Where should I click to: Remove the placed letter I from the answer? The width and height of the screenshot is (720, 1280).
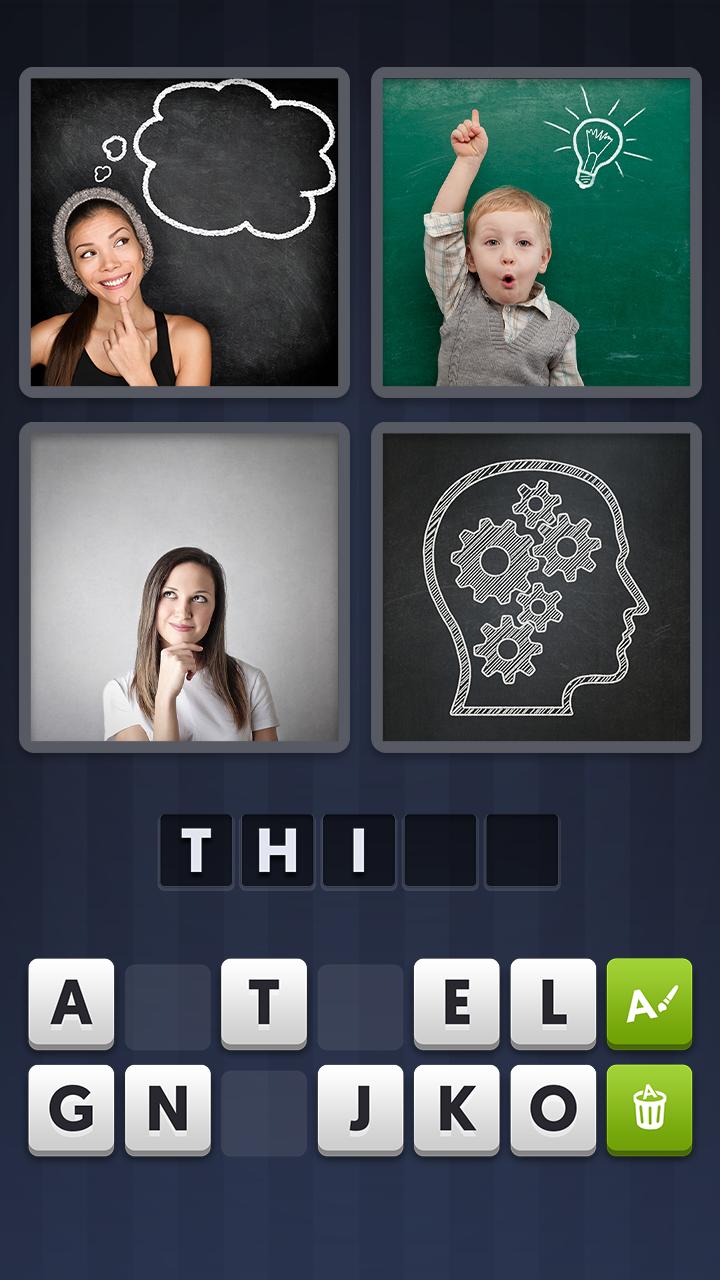(x=359, y=850)
